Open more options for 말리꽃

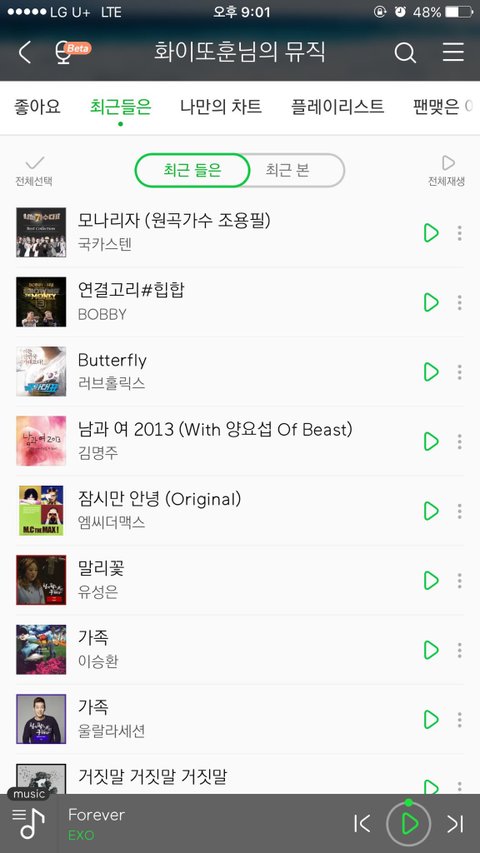point(460,580)
